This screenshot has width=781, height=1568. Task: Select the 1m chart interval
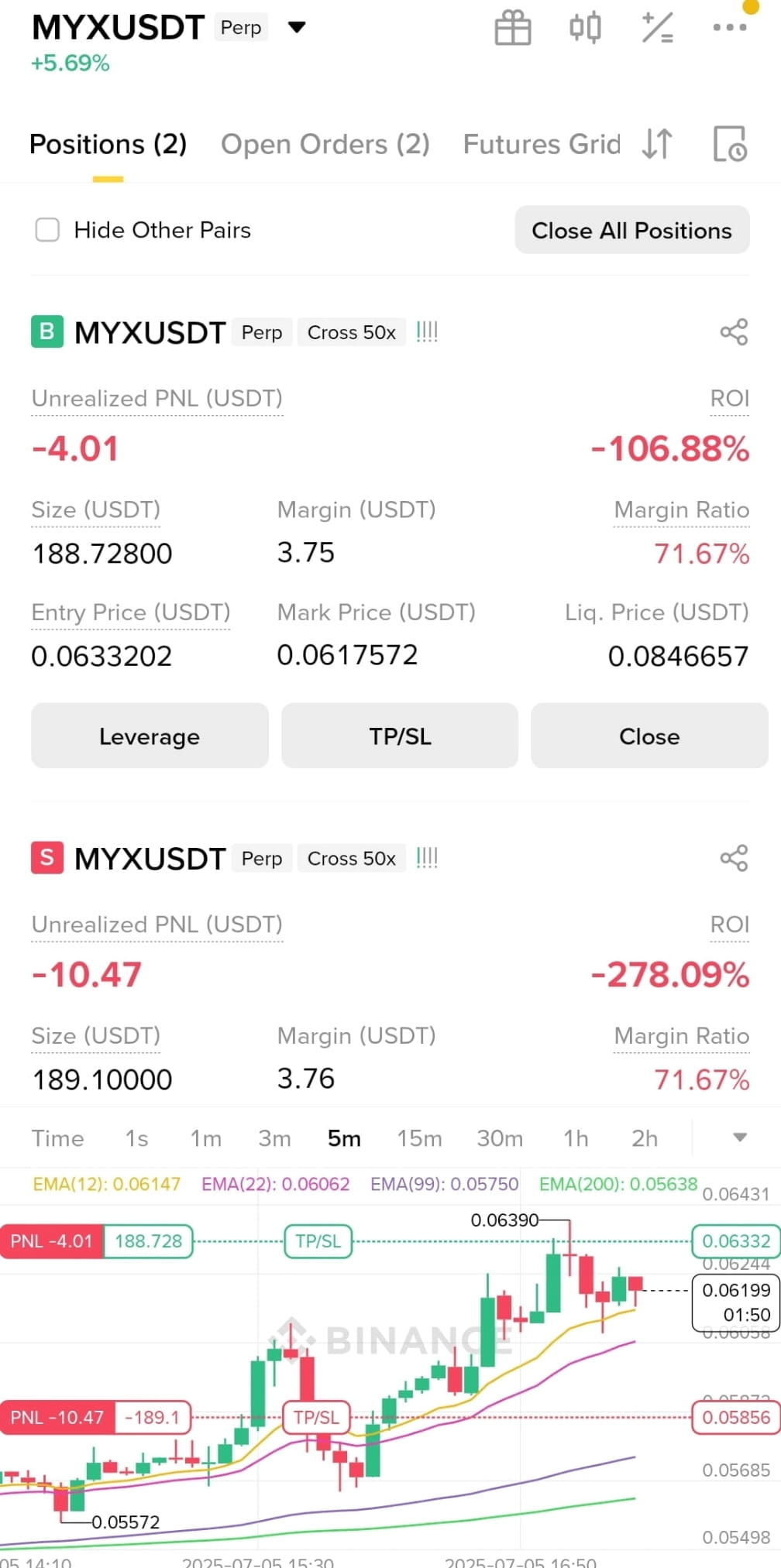(206, 1138)
